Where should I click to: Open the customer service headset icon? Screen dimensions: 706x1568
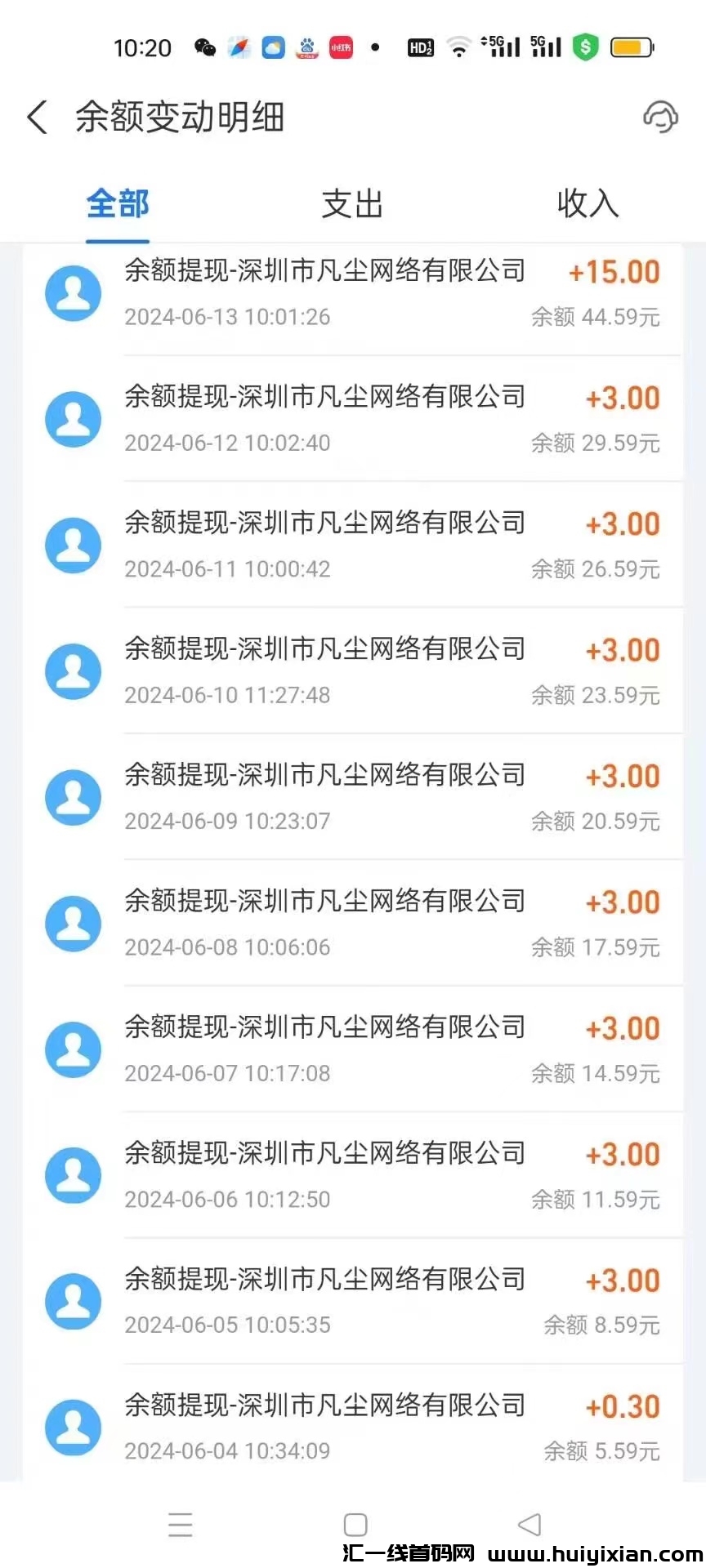pyautogui.click(x=662, y=117)
